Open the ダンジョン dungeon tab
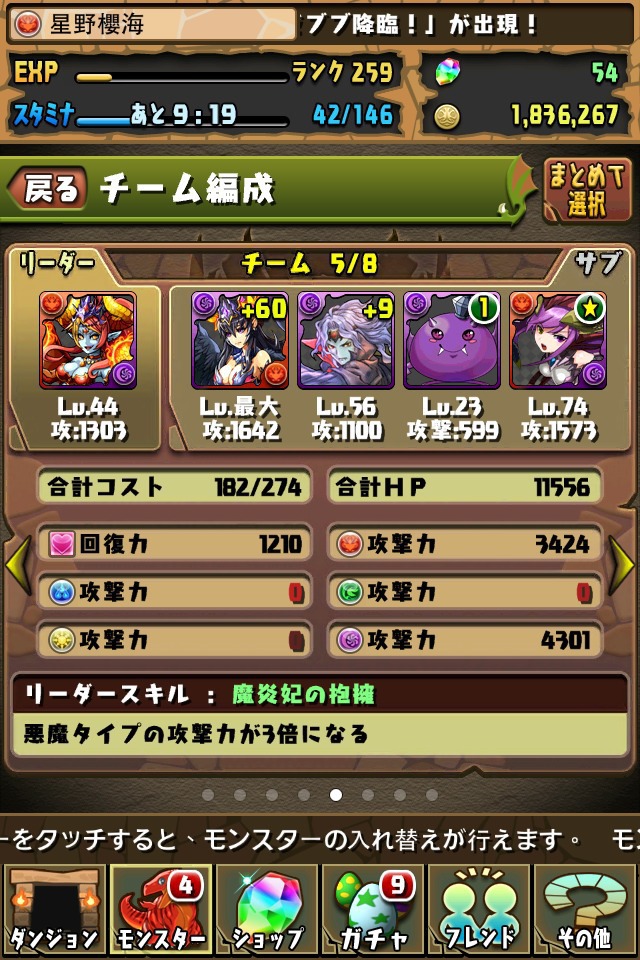The width and height of the screenshot is (640, 960). pyautogui.click(x=53, y=912)
